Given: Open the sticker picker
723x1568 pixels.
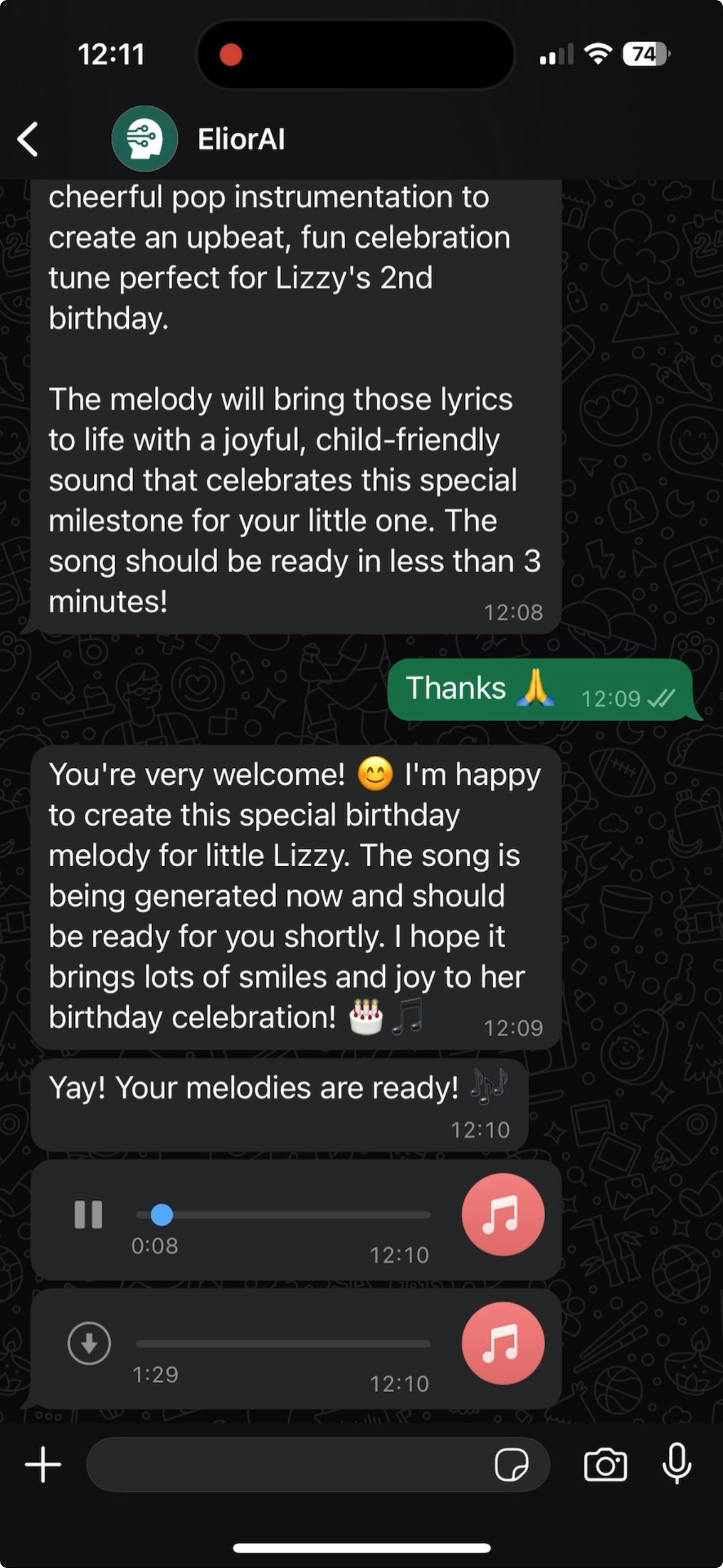Looking at the screenshot, I should click(511, 1464).
